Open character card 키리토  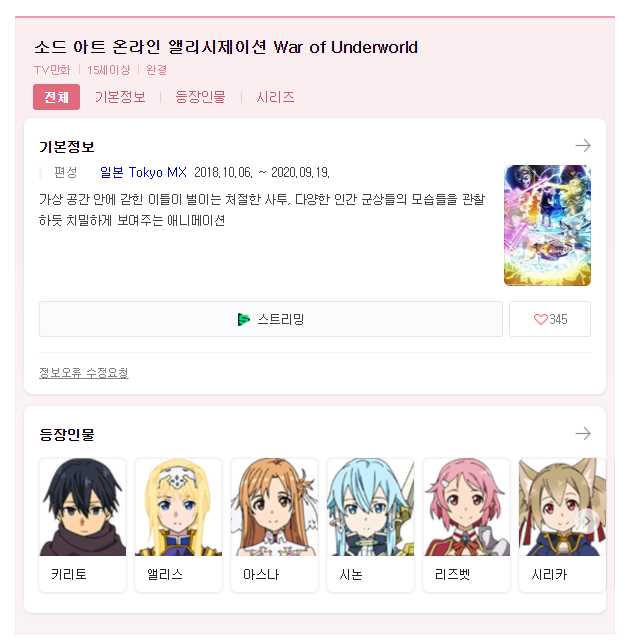point(82,523)
